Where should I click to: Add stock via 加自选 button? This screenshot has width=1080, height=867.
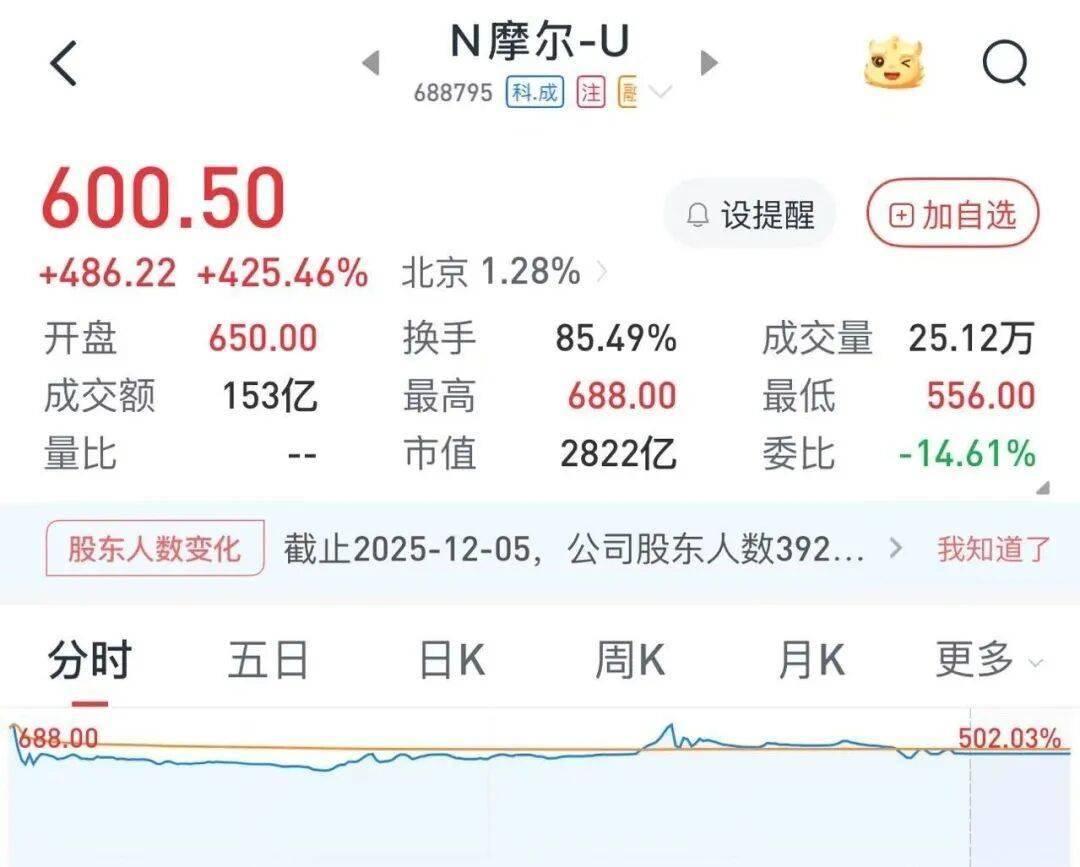pyautogui.click(x=952, y=214)
